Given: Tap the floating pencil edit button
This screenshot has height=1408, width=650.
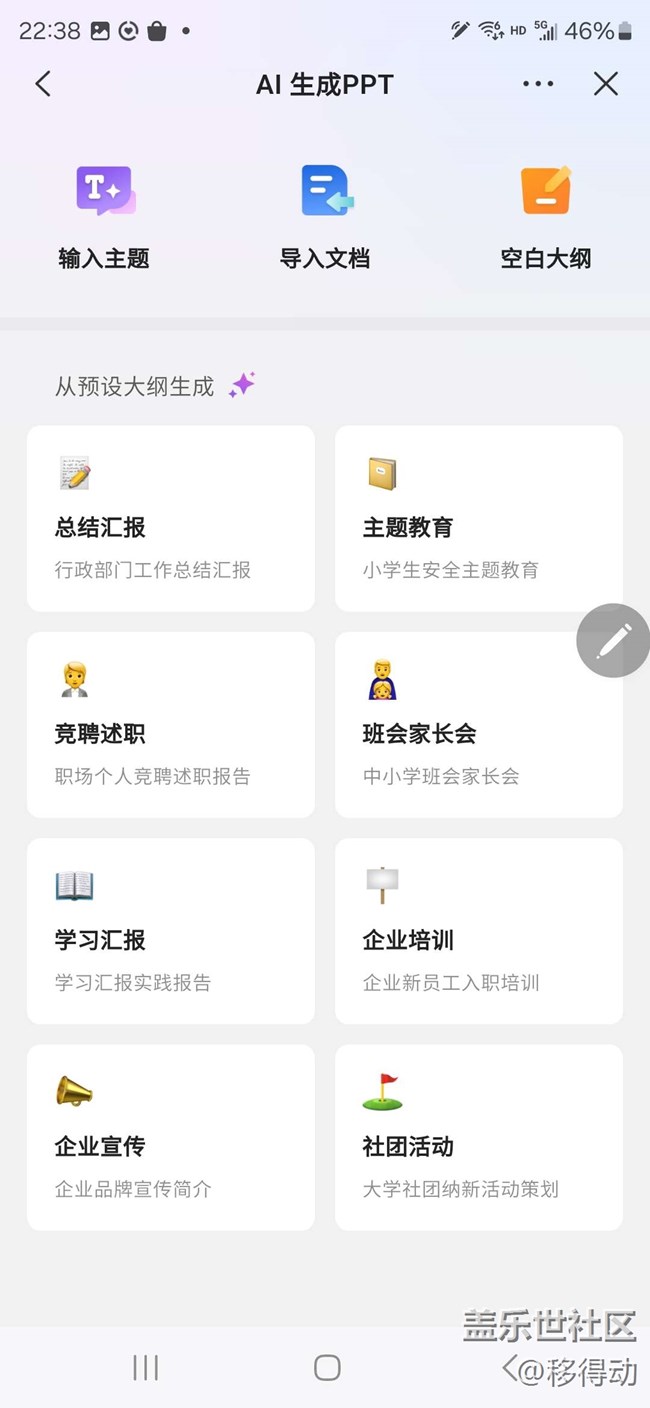Looking at the screenshot, I should pyautogui.click(x=613, y=641).
